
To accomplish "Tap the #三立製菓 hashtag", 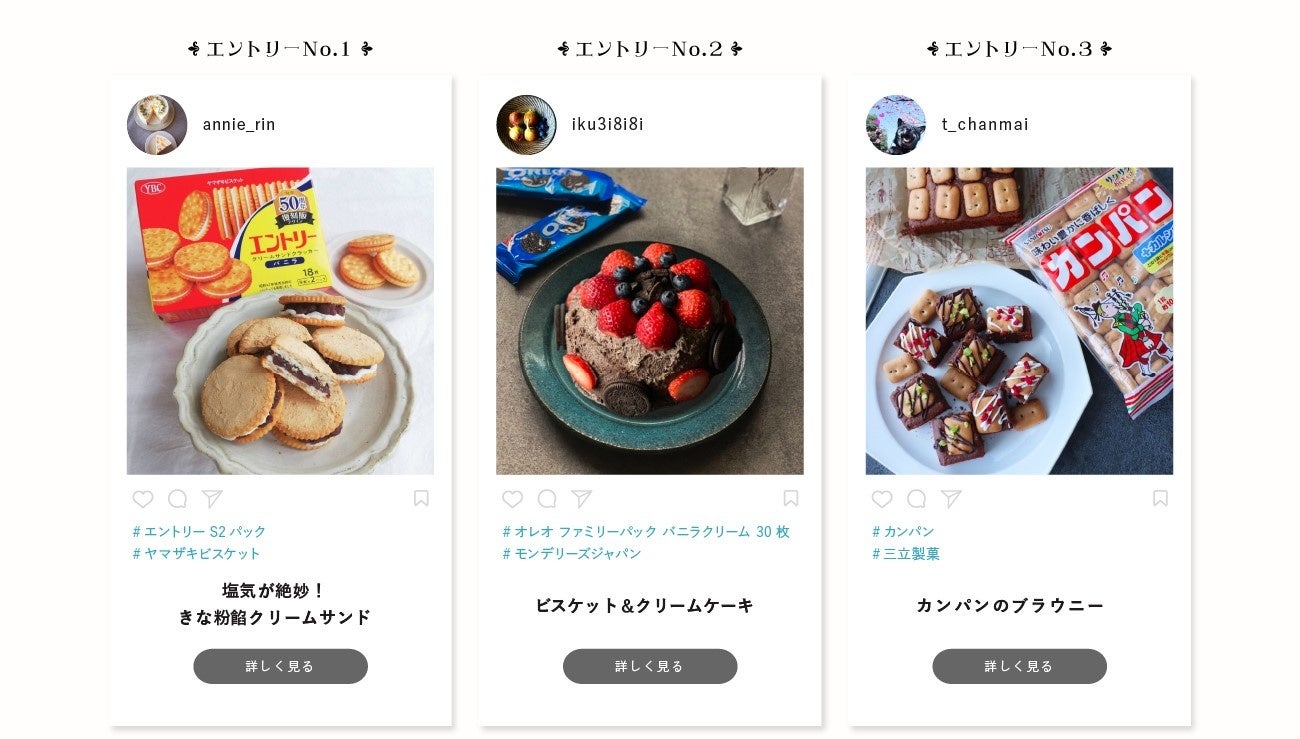I will 906,554.
